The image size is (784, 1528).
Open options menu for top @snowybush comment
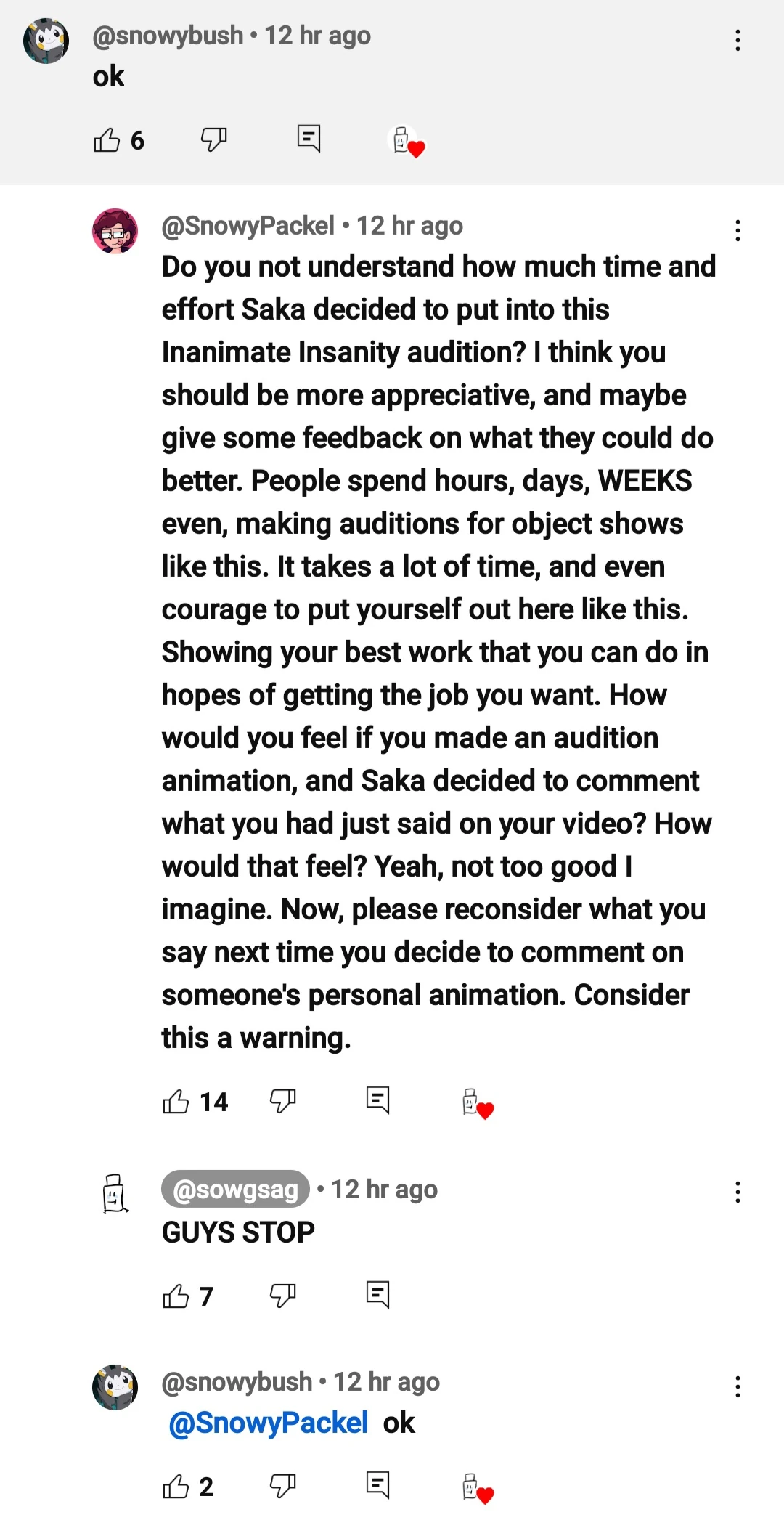738,41
